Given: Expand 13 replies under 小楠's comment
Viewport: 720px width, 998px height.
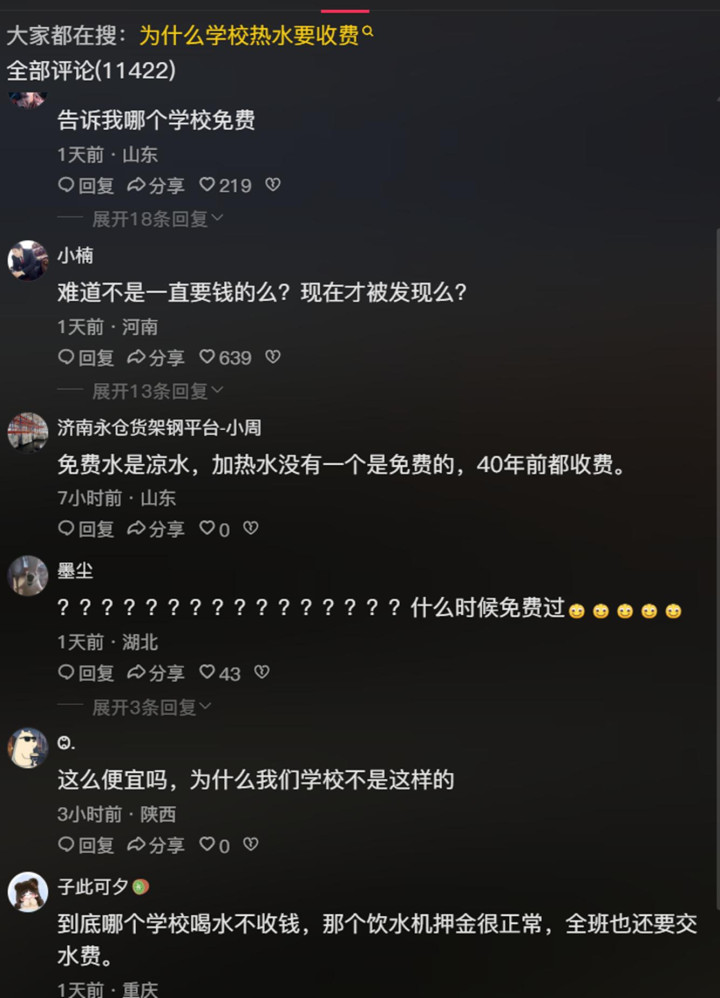Looking at the screenshot, I should [x=157, y=391].
